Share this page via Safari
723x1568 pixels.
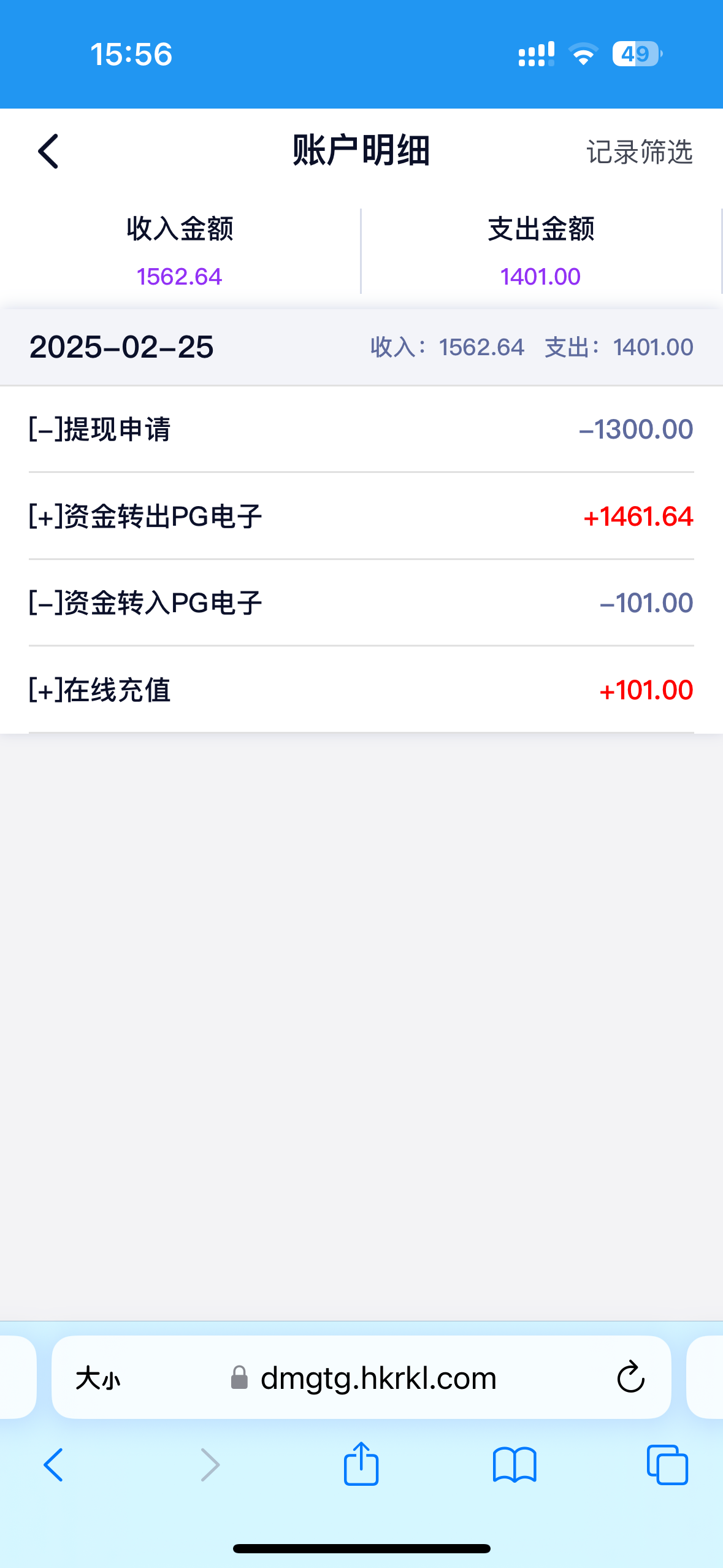(x=361, y=1464)
